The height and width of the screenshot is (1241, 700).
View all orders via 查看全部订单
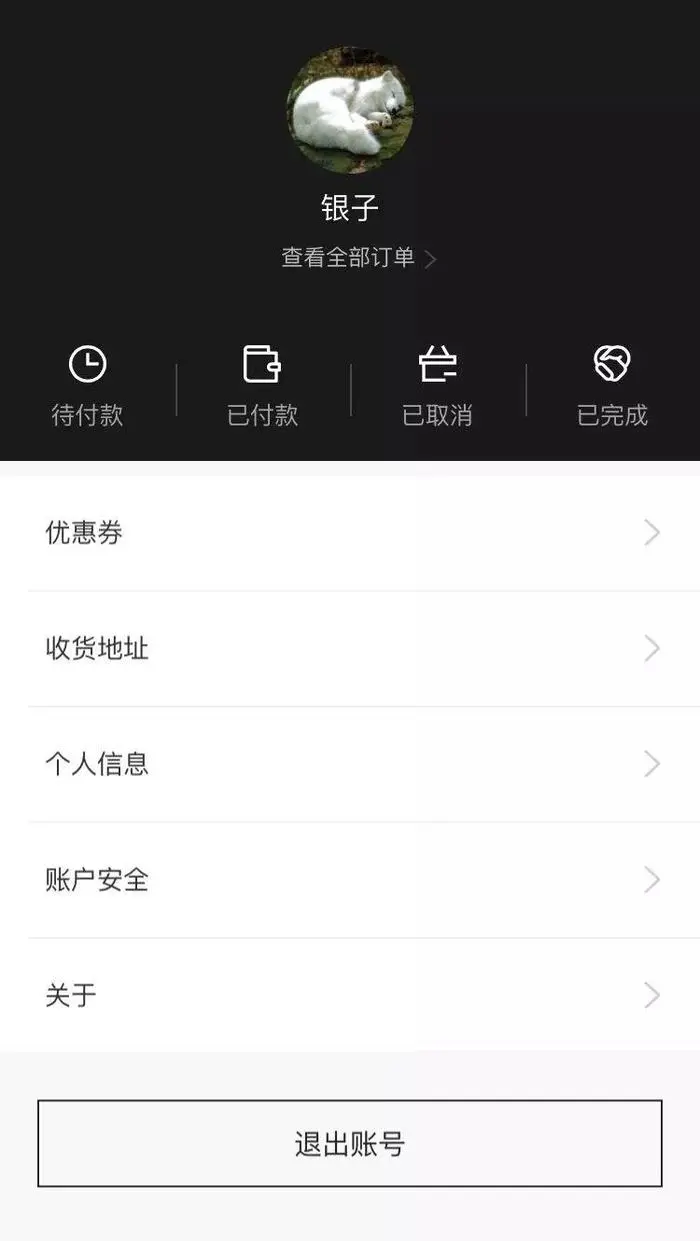pyautogui.click(x=358, y=258)
